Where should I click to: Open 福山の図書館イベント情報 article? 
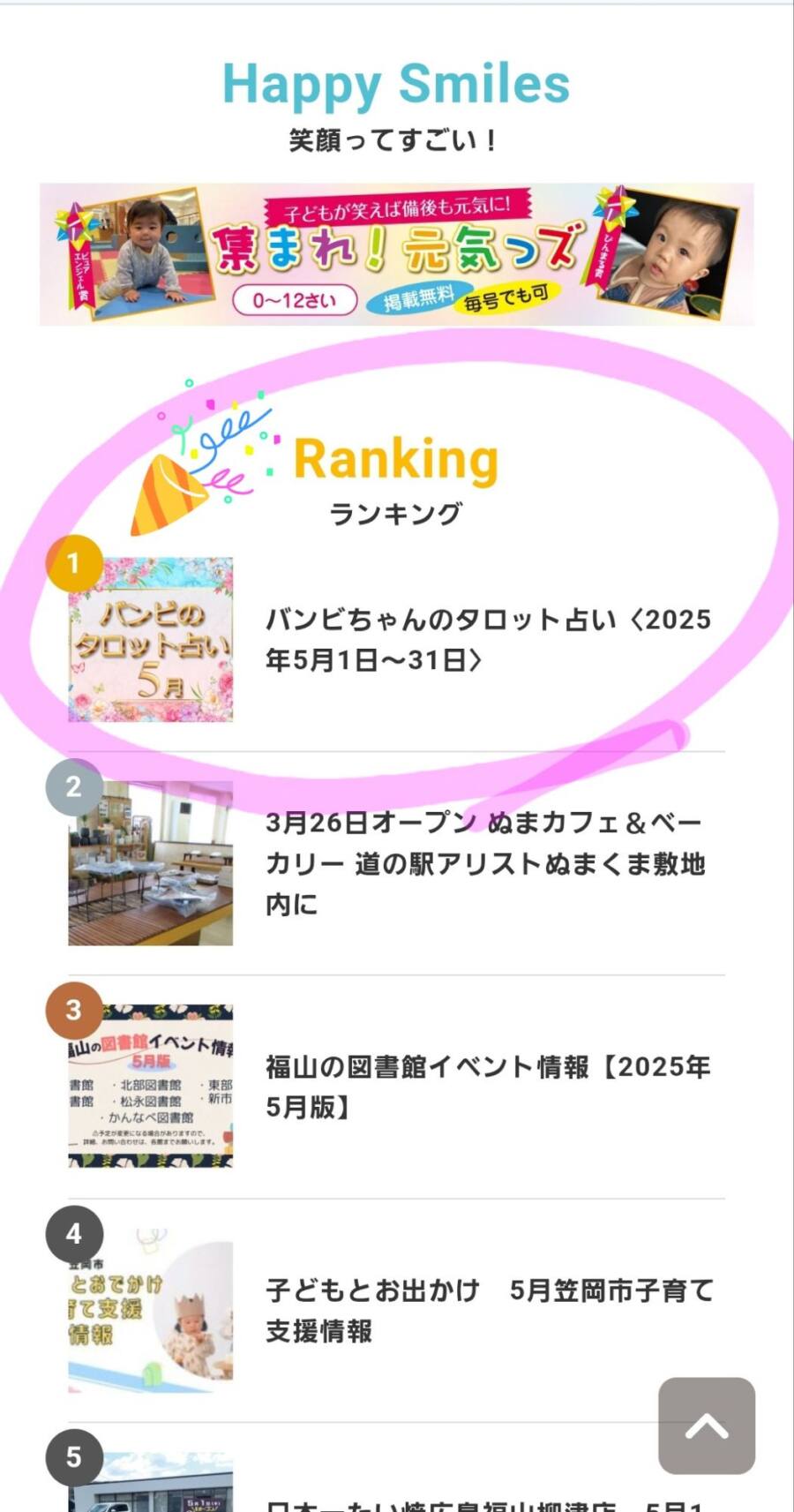pyautogui.click(x=487, y=1086)
